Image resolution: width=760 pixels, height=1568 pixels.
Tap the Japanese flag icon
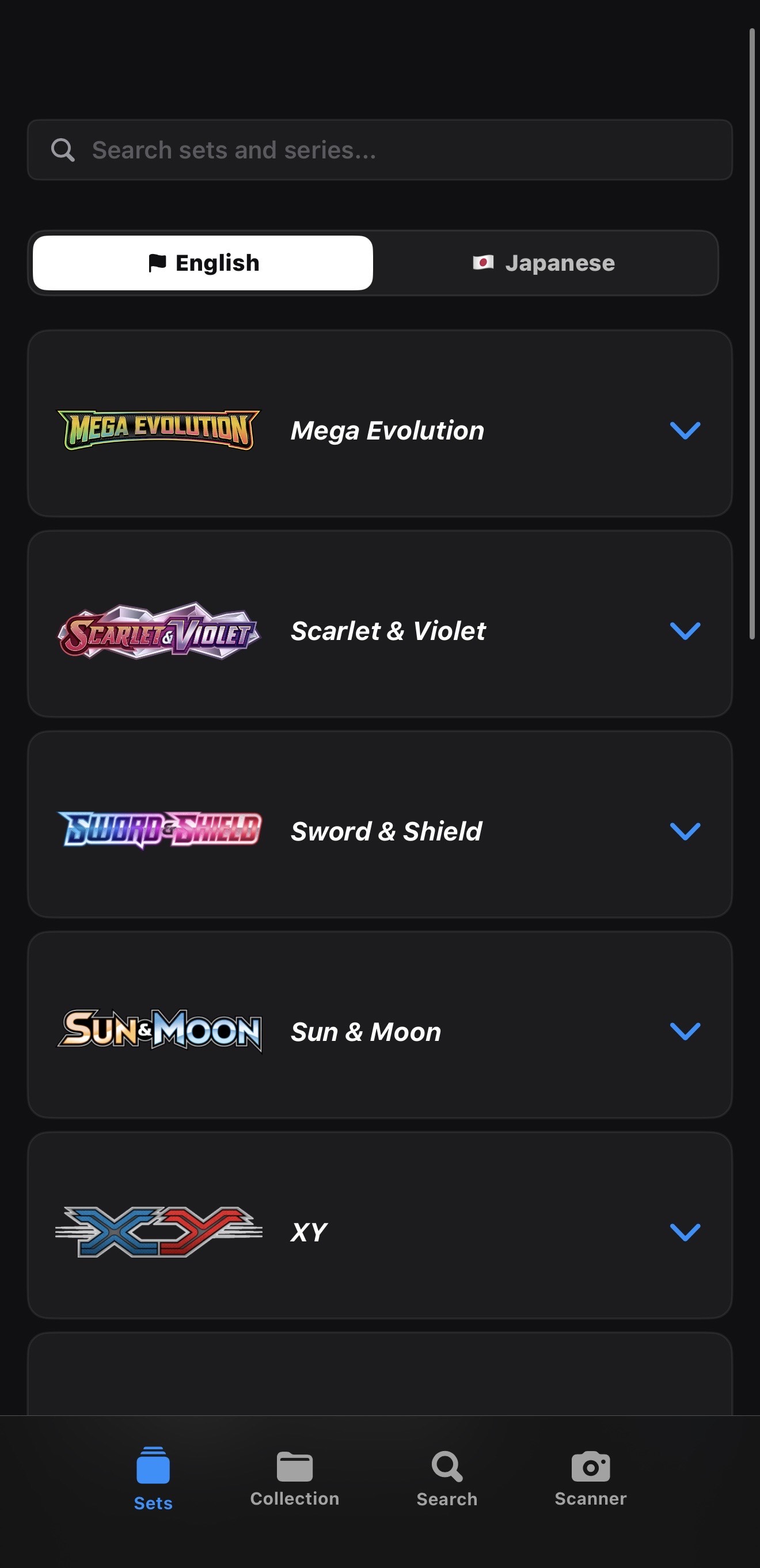tap(482, 262)
